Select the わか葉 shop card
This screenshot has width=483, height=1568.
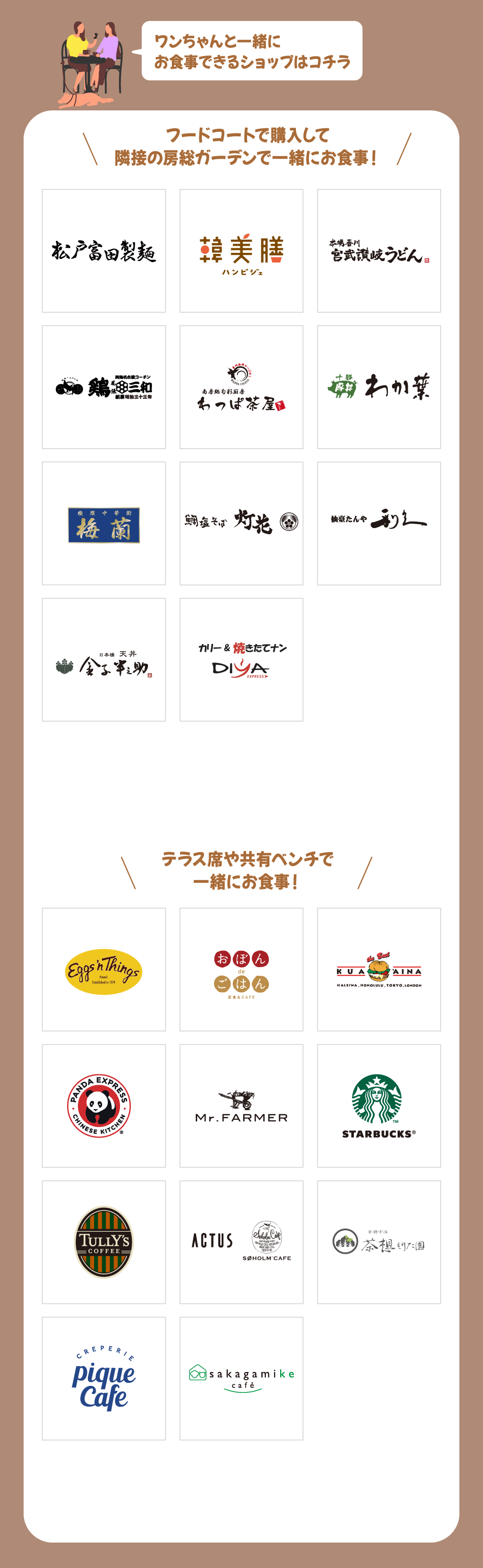tap(378, 387)
